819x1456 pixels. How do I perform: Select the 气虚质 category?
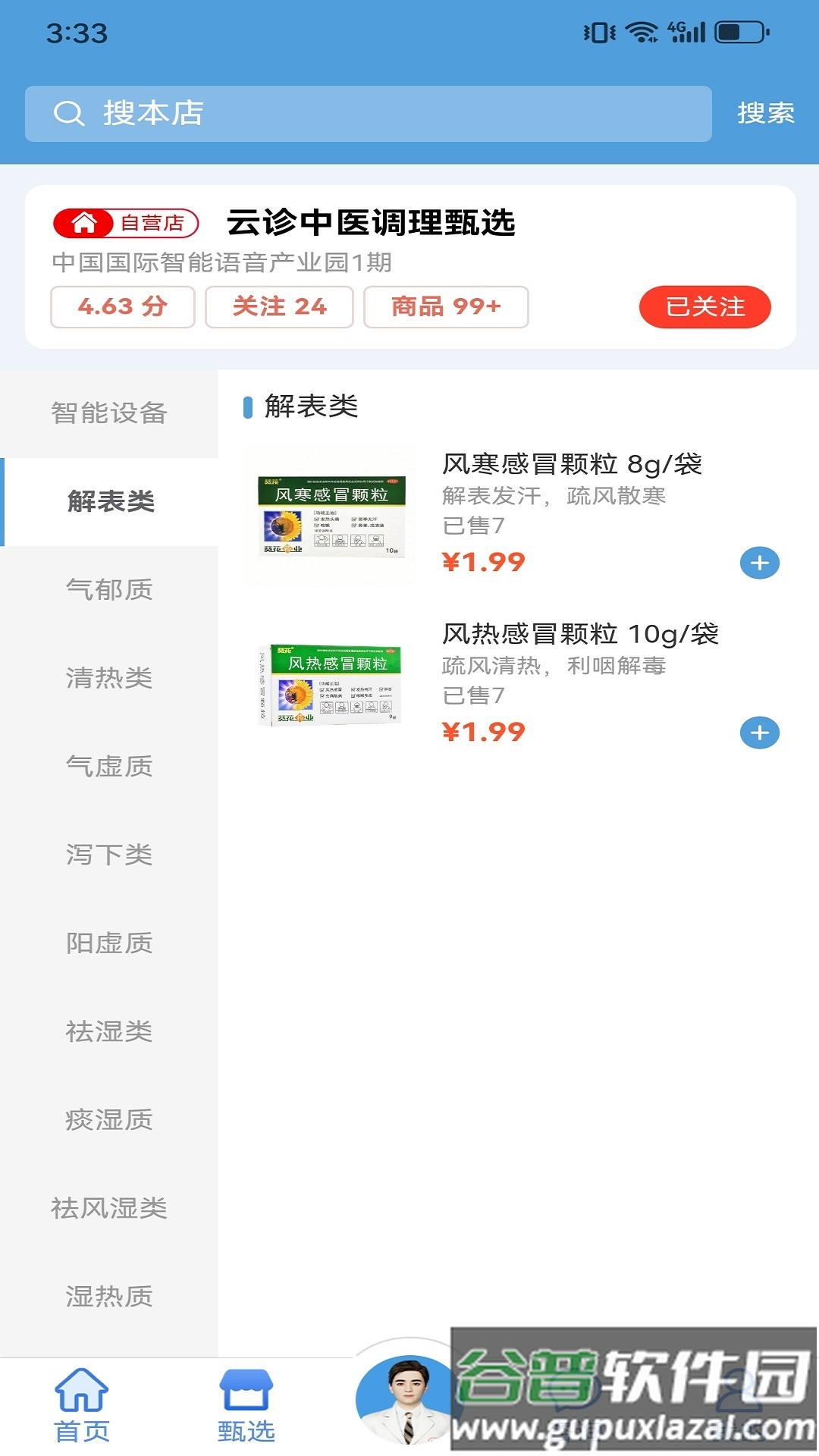[109, 767]
